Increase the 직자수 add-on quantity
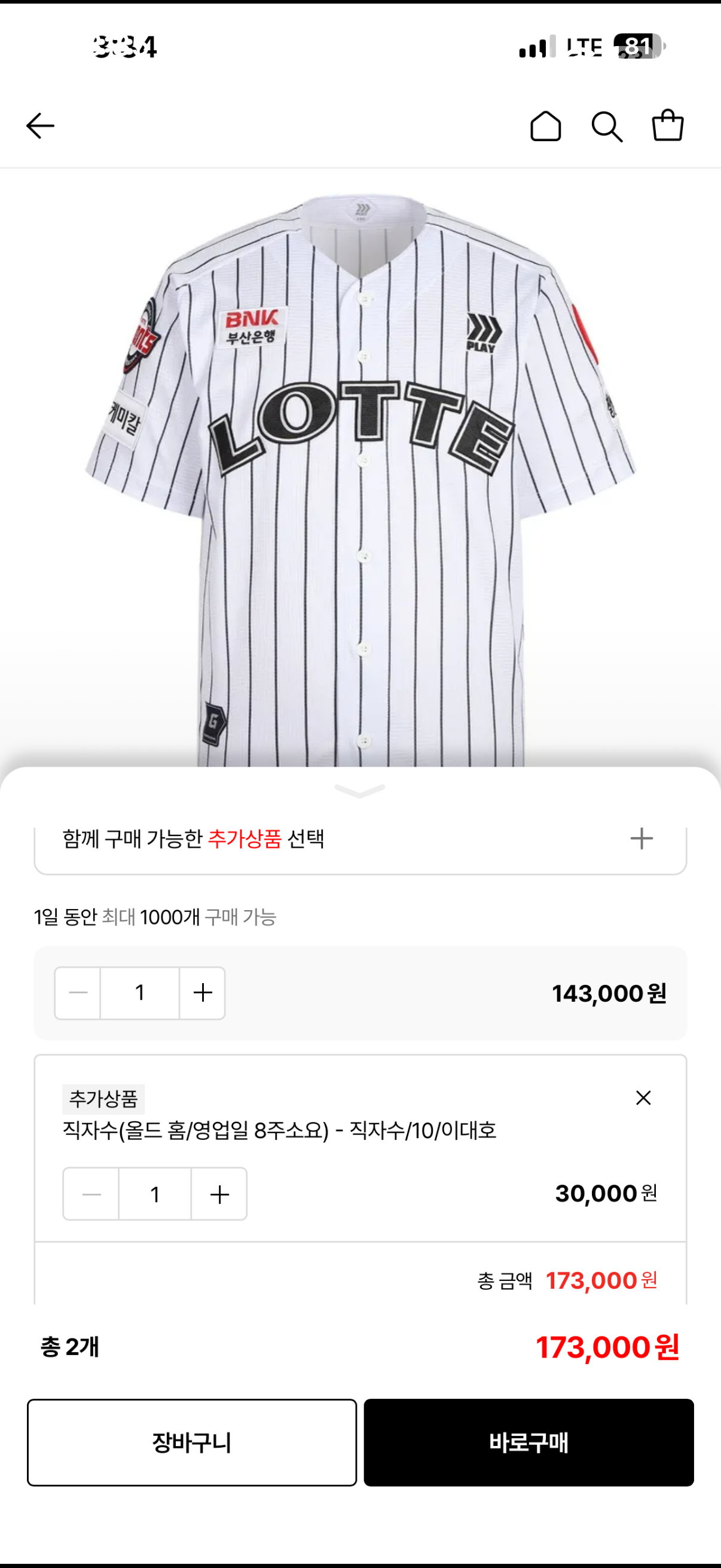721x1568 pixels. pos(219,1194)
